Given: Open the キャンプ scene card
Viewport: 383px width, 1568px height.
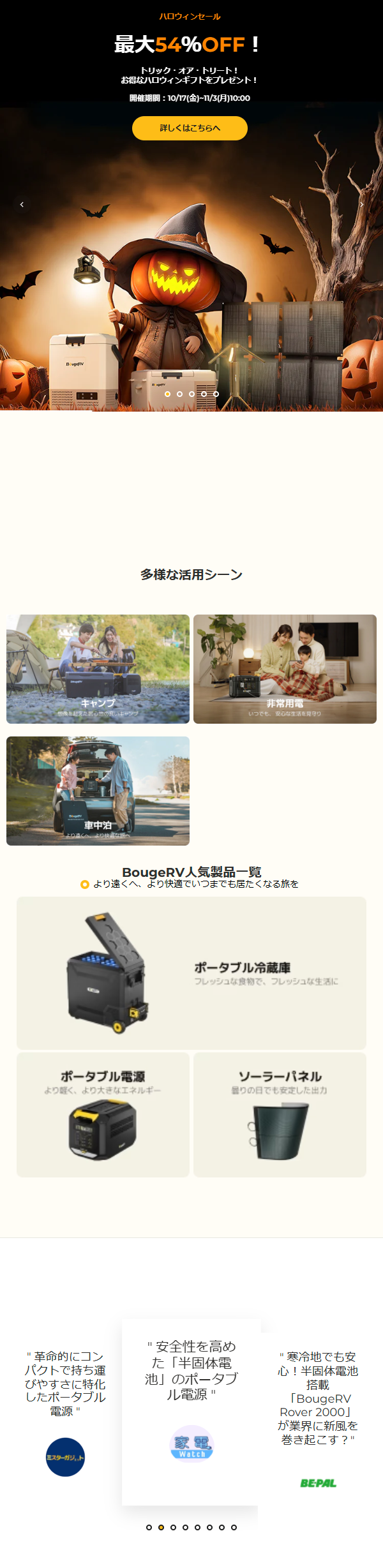Looking at the screenshot, I should pos(98,668).
